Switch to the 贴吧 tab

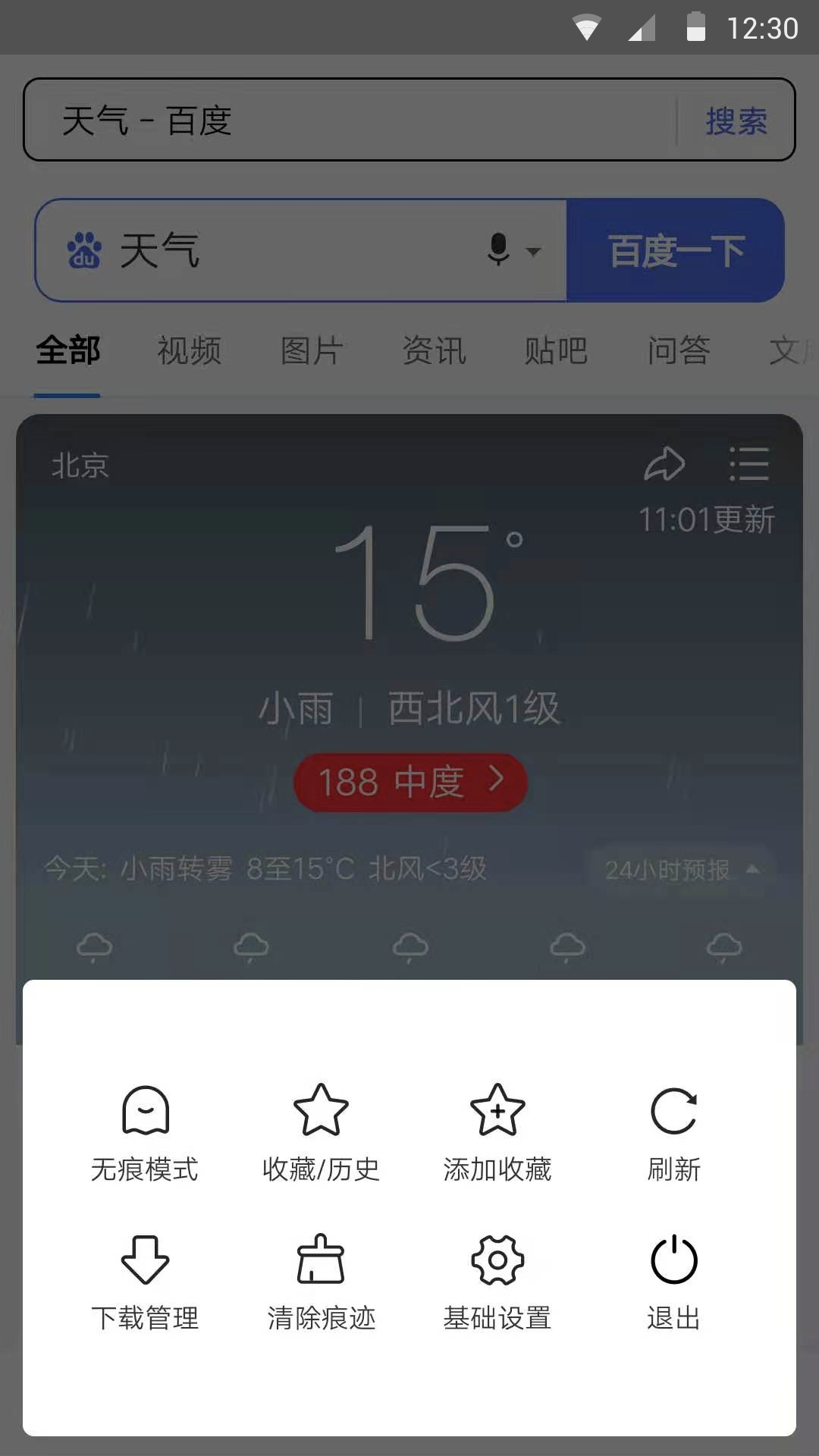(x=556, y=350)
